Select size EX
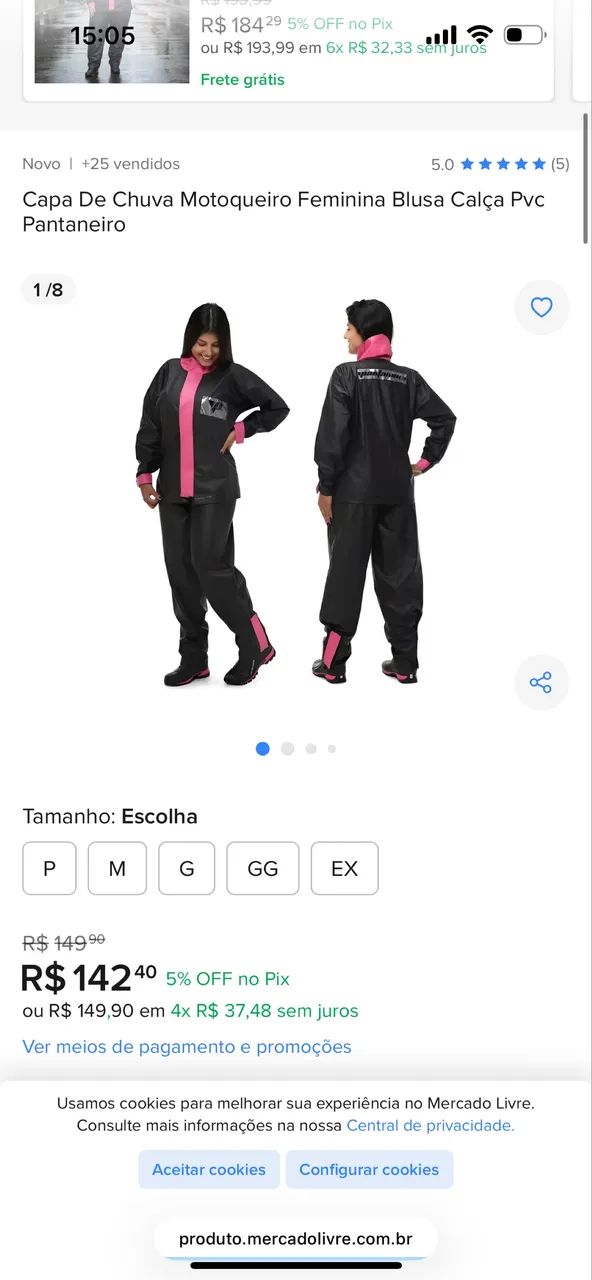Screen dimensions: 592x1280 click(x=344, y=868)
